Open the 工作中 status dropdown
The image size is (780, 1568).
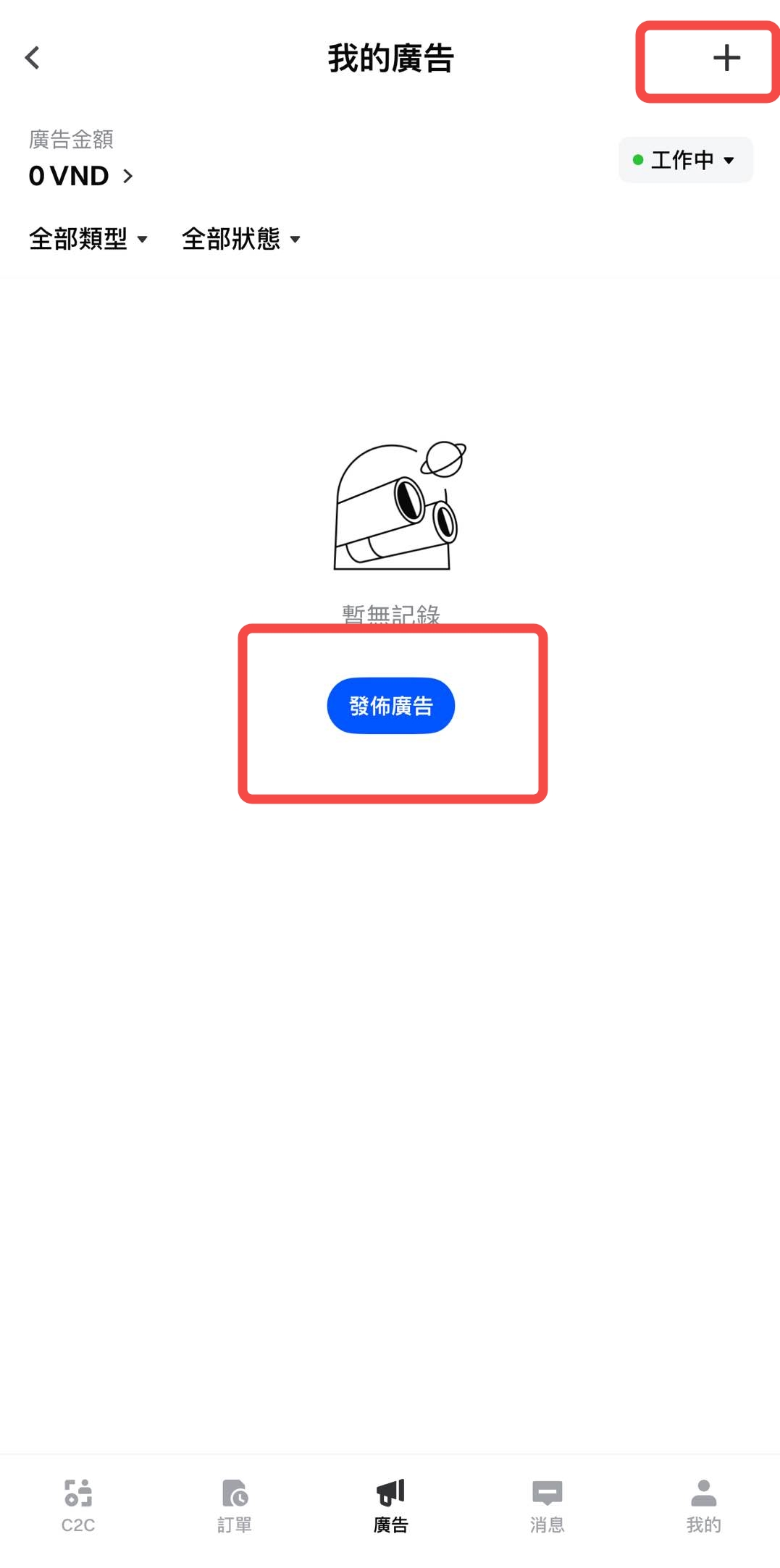pos(685,160)
